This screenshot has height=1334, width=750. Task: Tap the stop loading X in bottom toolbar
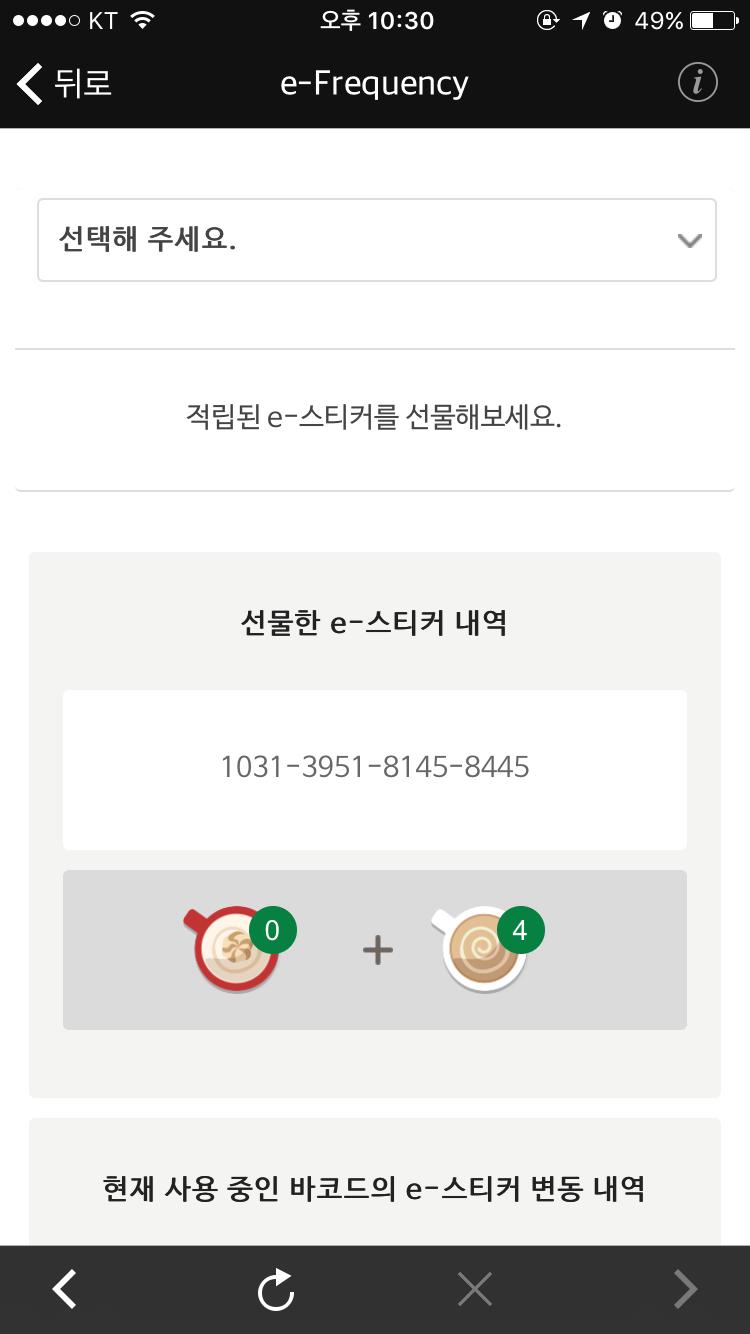coord(475,1290)
